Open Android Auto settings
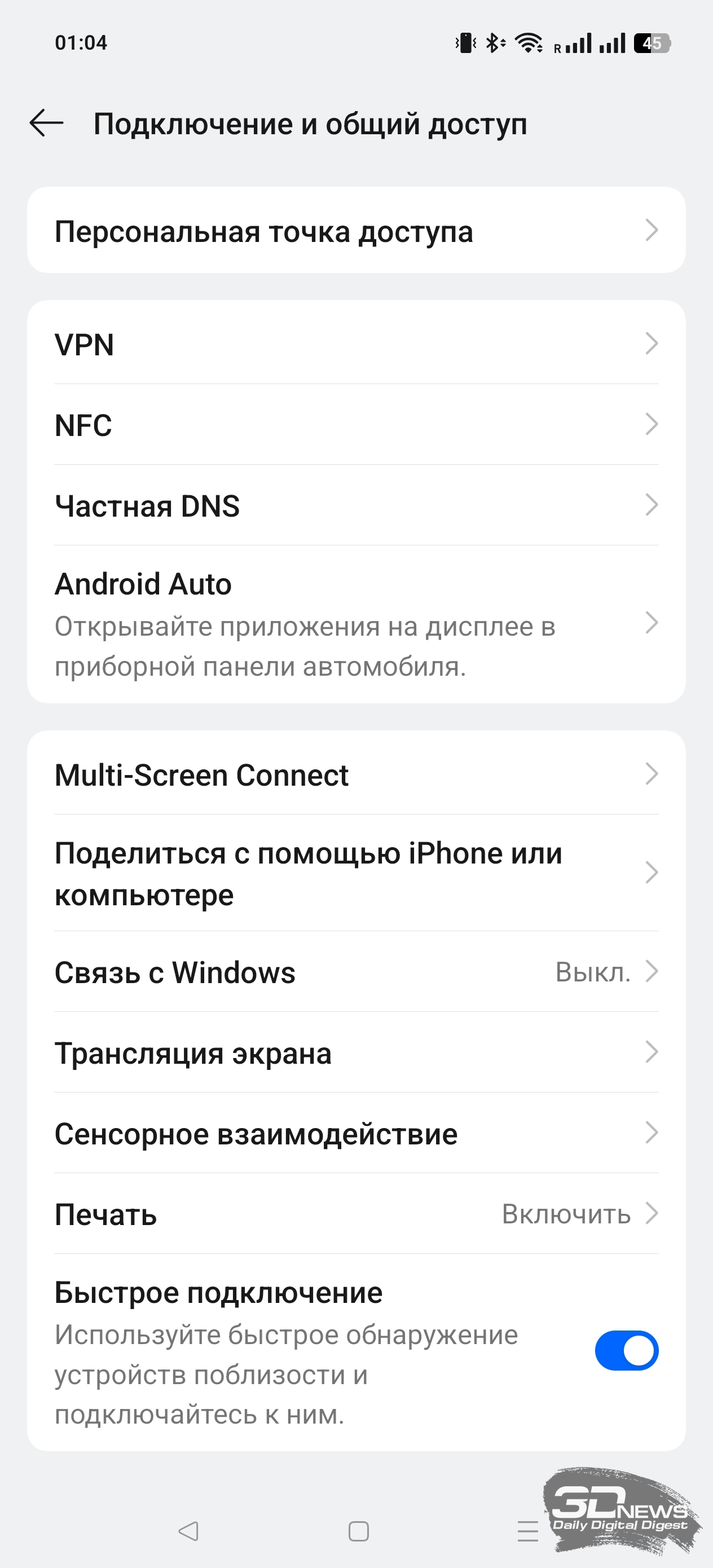Viewport: 713px width, 1568px height. point(356,624)
